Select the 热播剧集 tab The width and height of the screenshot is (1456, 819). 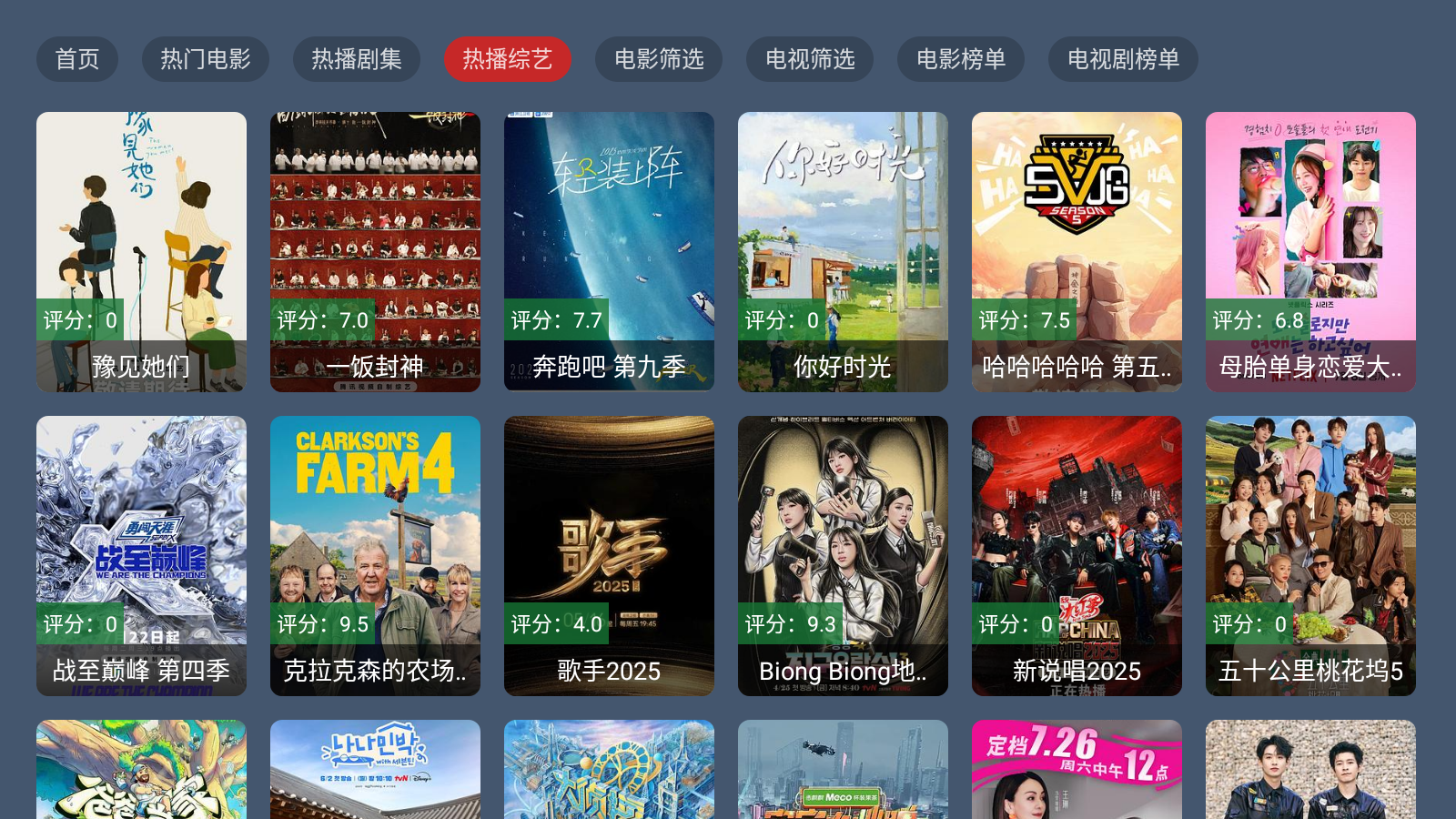coord(357,59)
